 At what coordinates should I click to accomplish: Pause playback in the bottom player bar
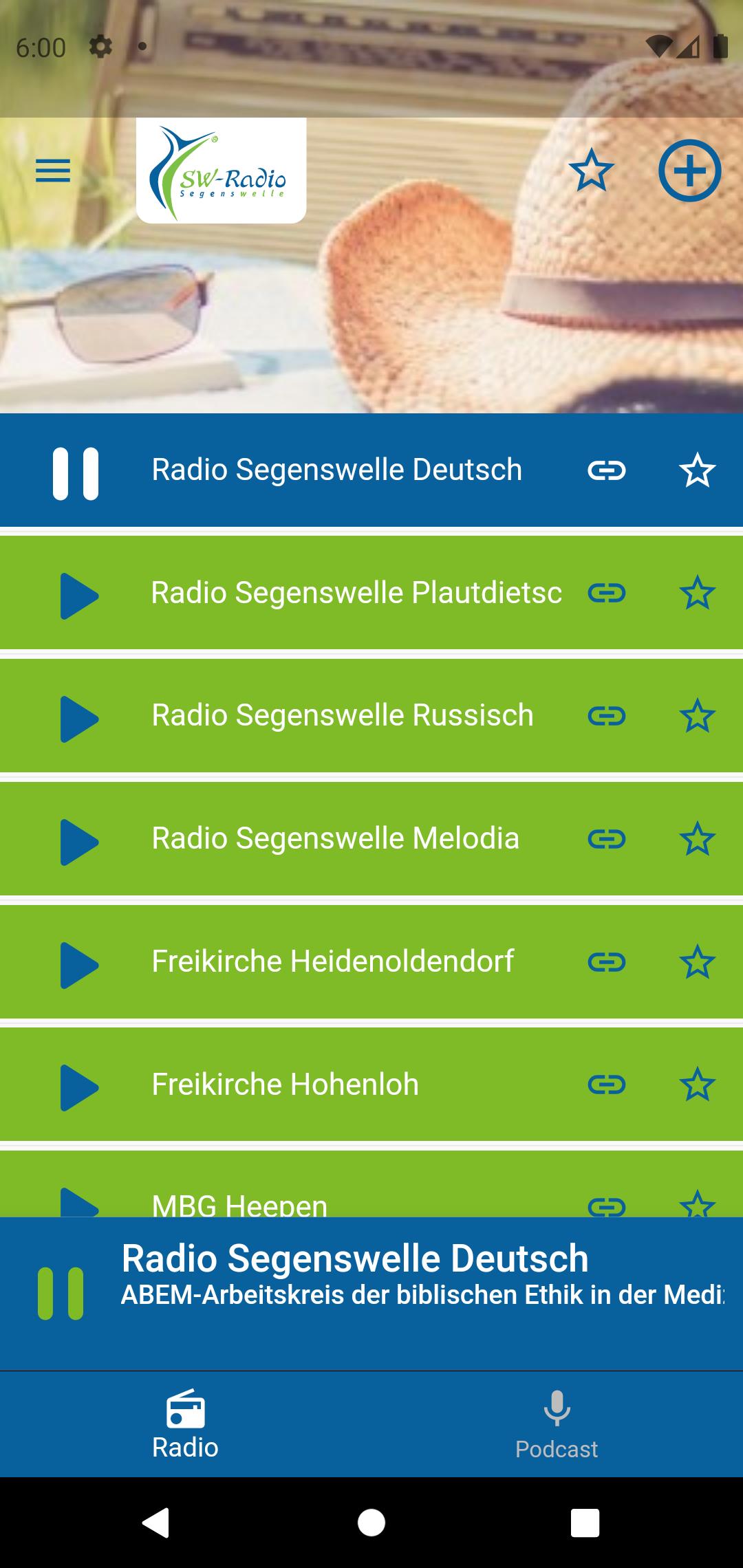[x=61, y=1294]
